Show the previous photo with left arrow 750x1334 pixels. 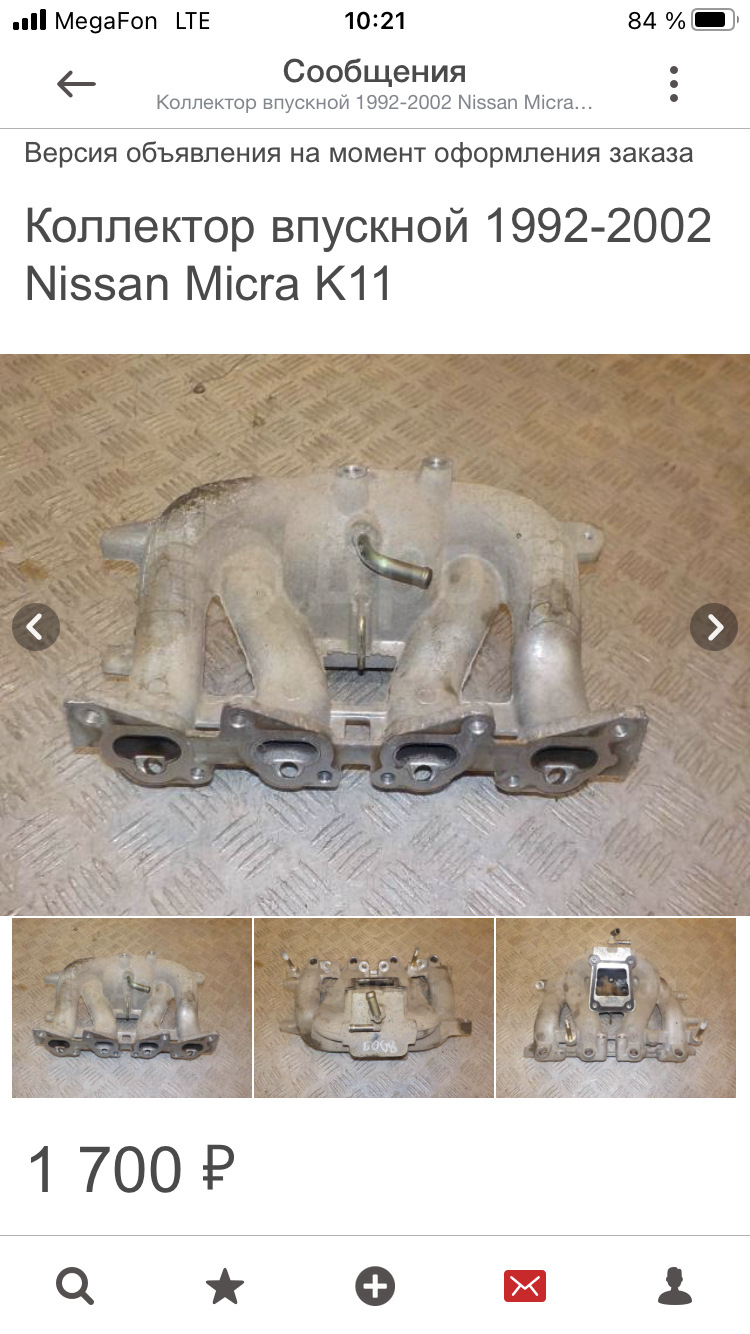point(36,627)
